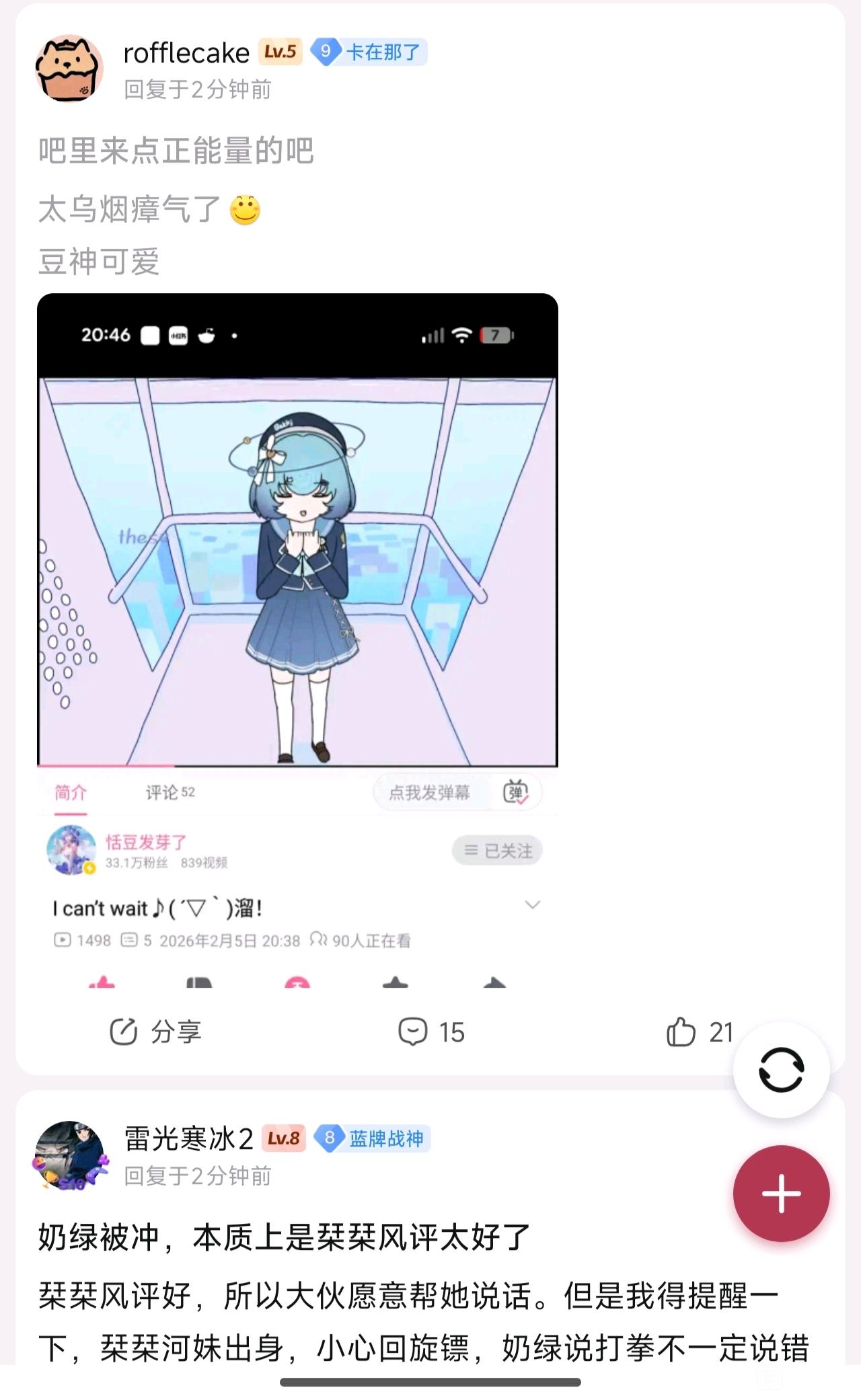Open the post 奶绿被冲，本质上是琹琹风评太好了
The height and width of the screenshot is (1400, 861).
pyautogui.click(x=284, y=1237)
